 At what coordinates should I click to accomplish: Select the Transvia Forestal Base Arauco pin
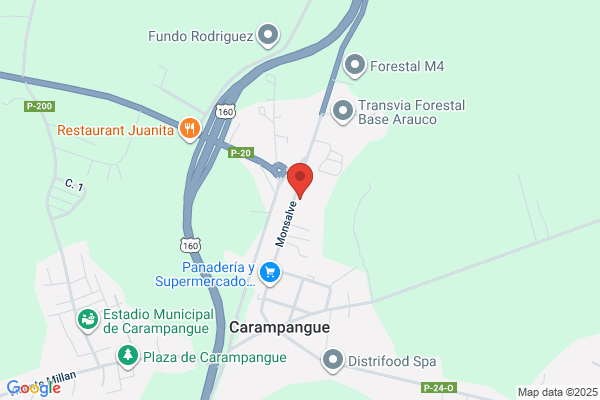pos(343,111)
